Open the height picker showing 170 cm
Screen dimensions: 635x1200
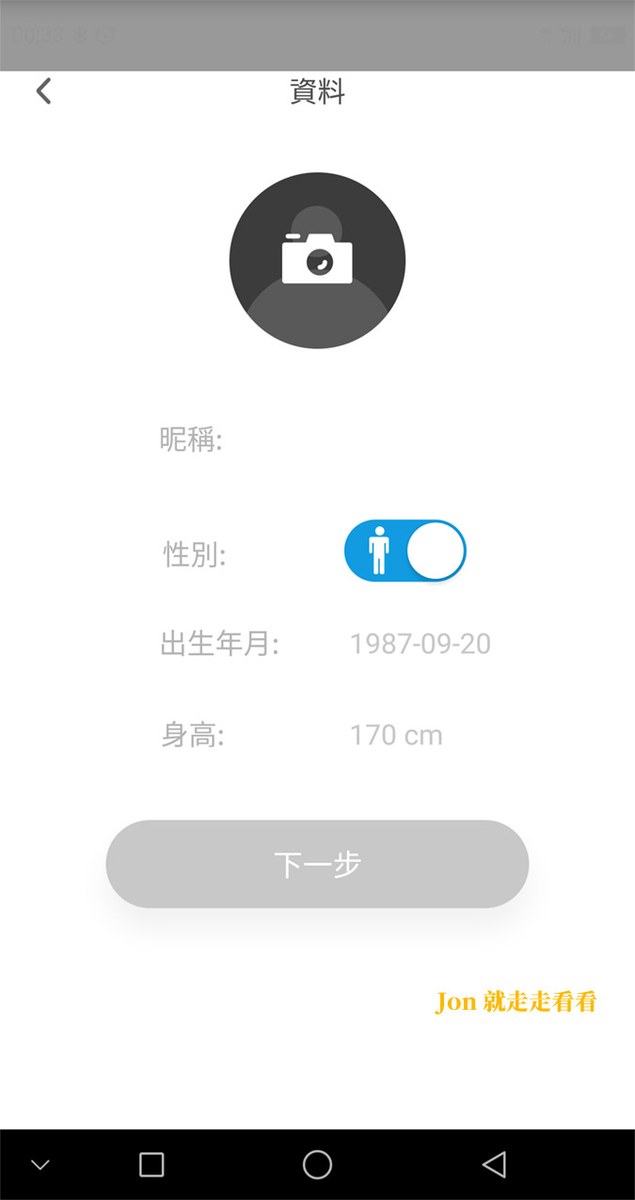coord(396,735)
